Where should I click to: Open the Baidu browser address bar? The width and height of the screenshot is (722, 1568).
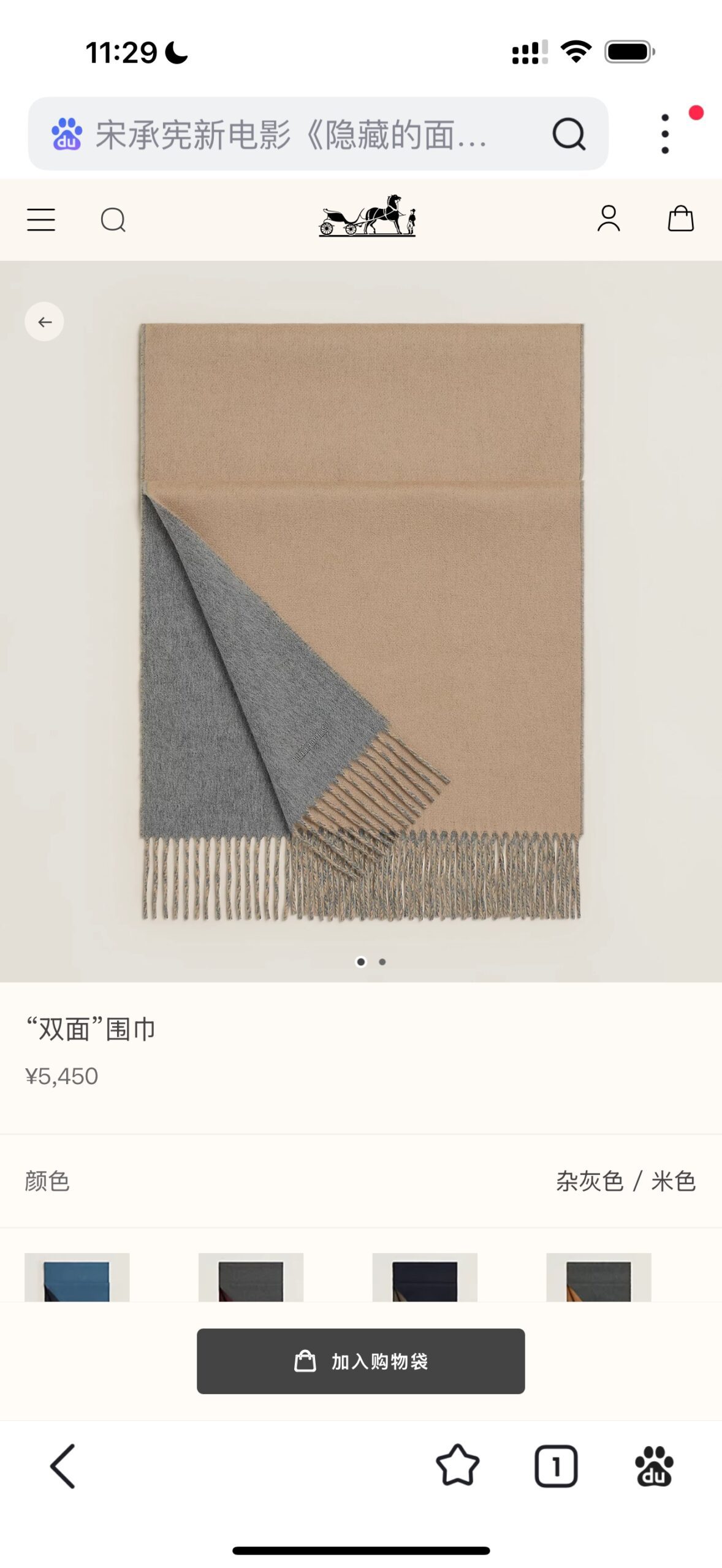pos(288,134)
